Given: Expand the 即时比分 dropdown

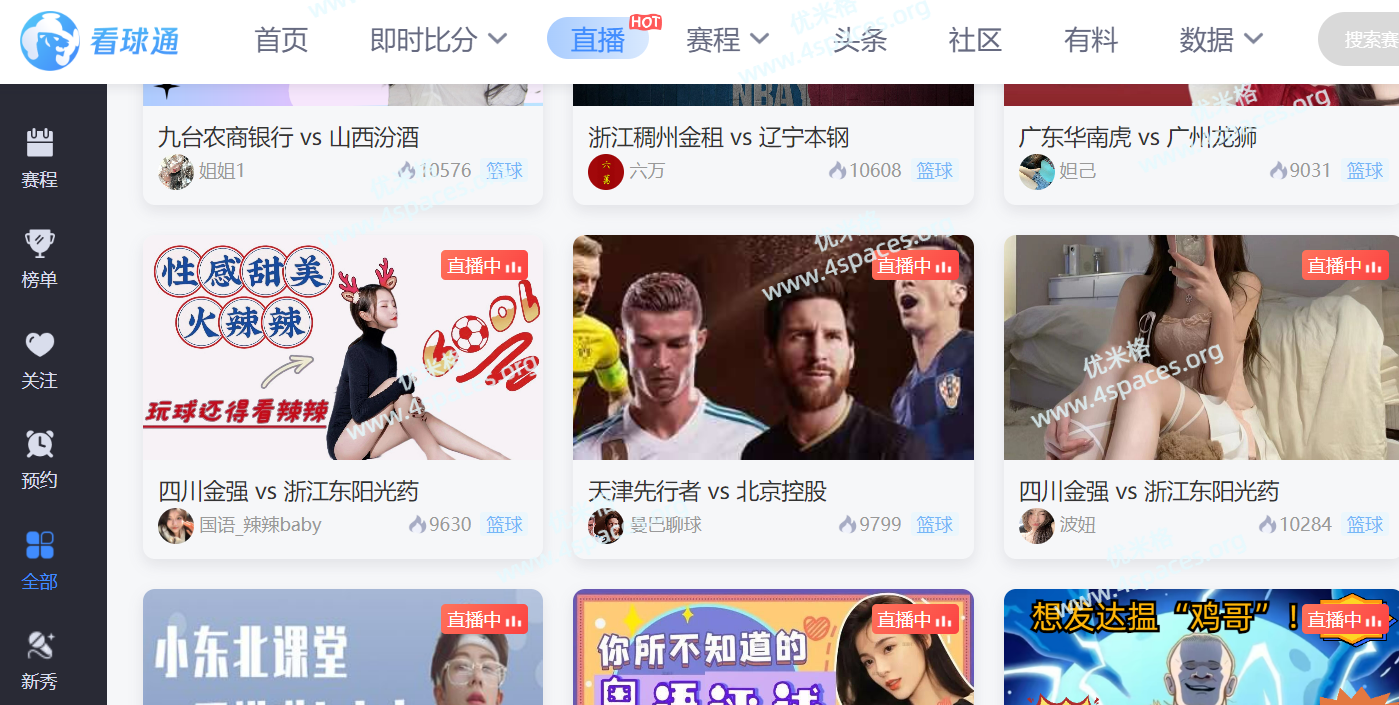Looking at the screenshot, I should point(438,40).
